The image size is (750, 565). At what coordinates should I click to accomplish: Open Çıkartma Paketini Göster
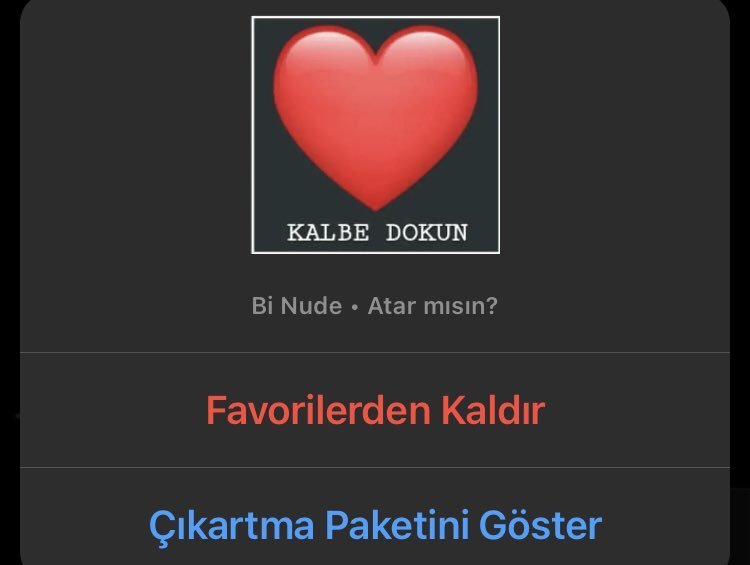pyautogui.click(x=375, y=524)
